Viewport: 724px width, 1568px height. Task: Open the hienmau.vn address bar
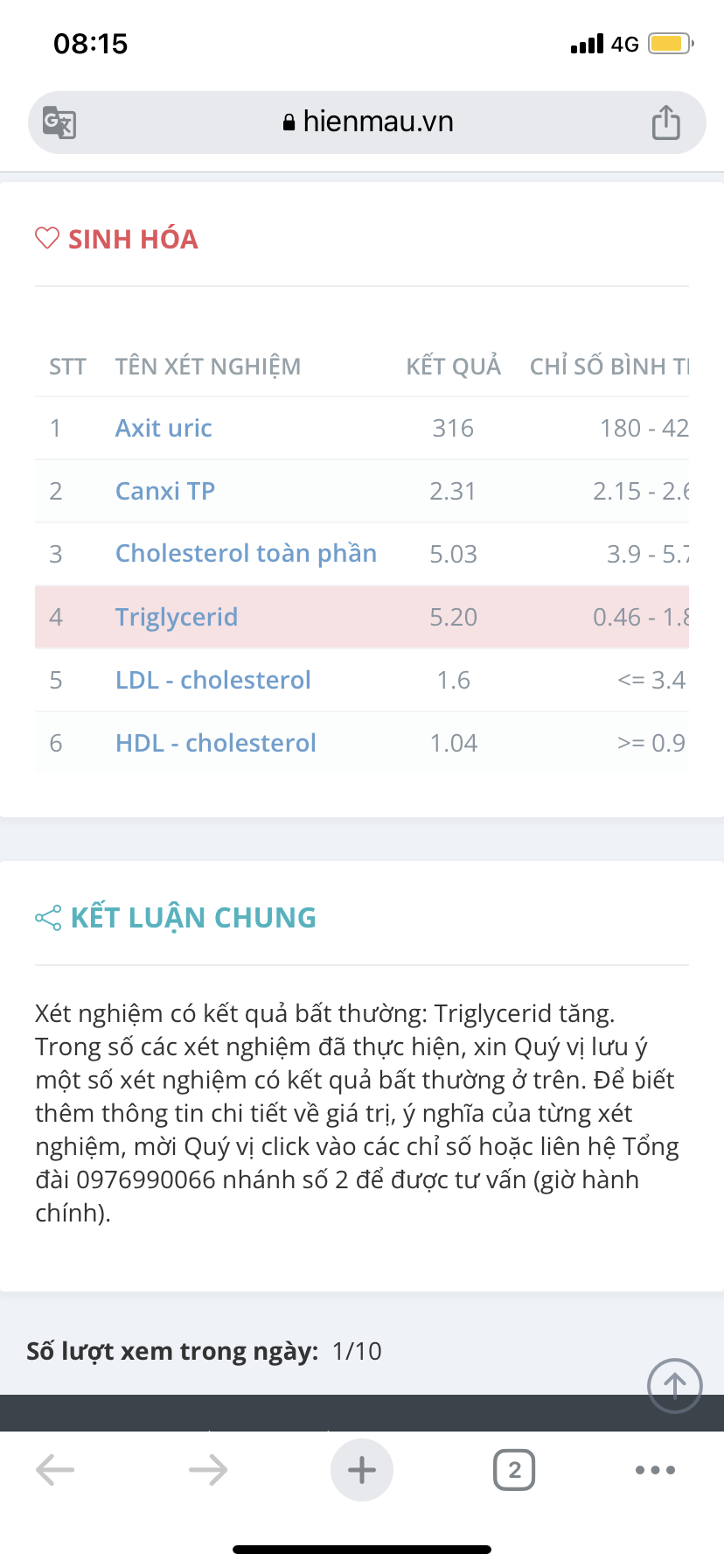click(367, 122)
